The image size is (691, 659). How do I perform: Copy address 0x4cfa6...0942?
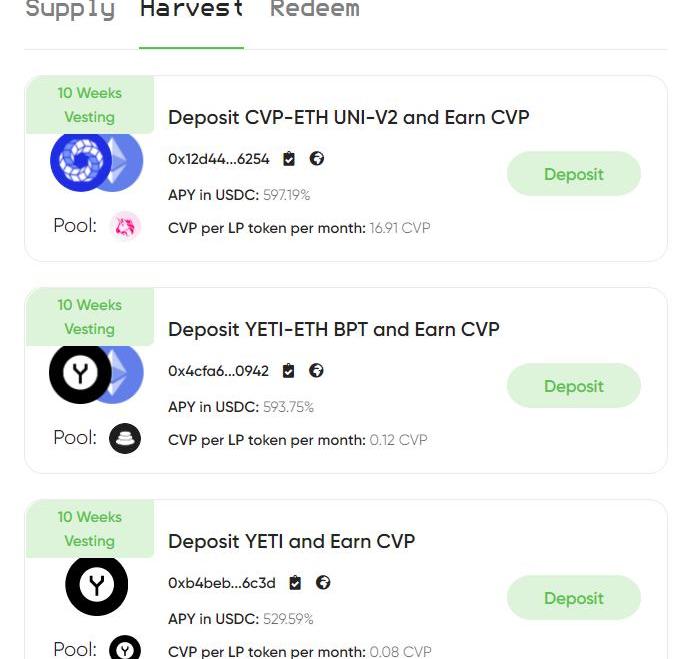[x=289, y=371]
